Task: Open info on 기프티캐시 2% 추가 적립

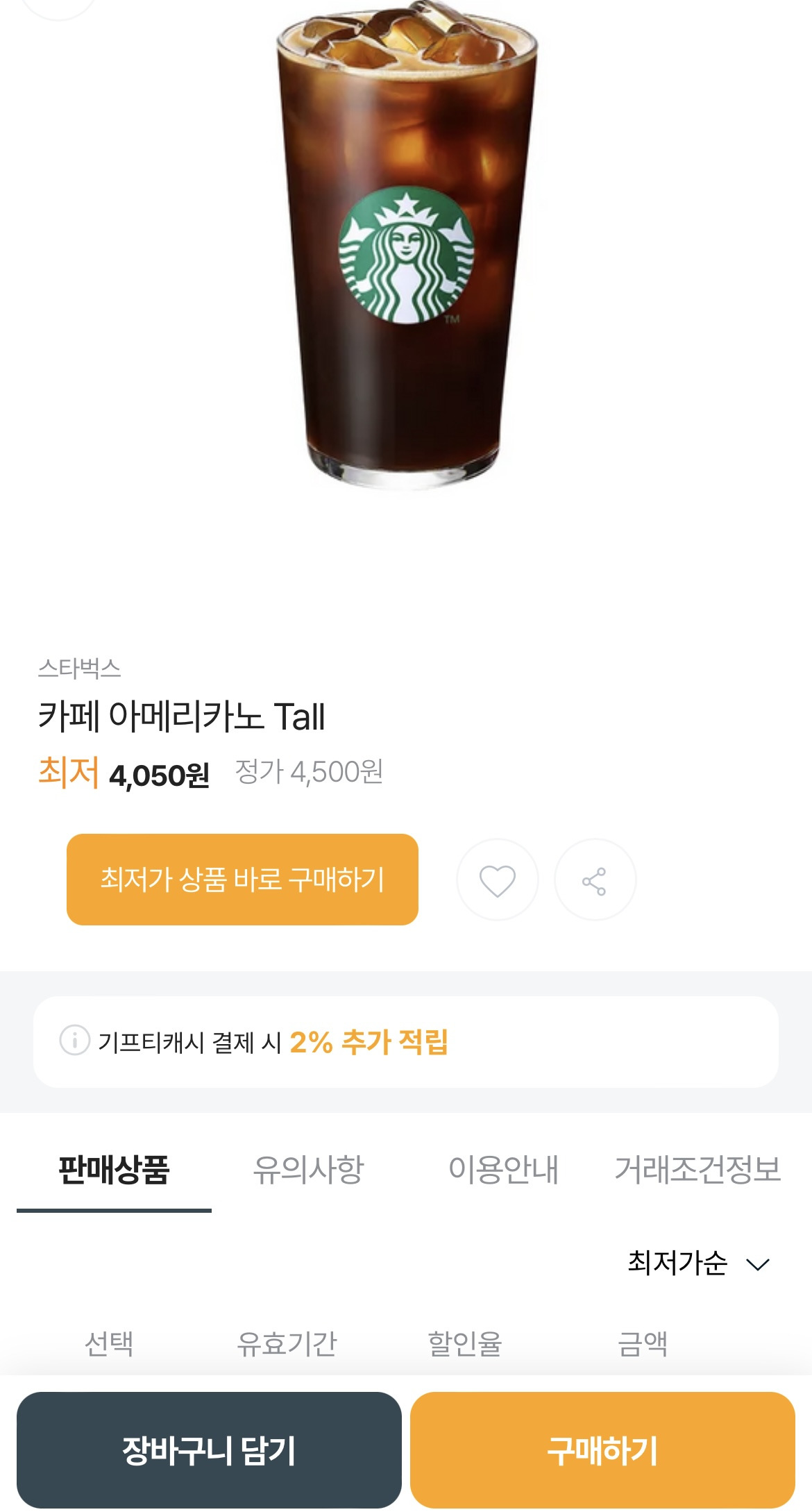Action: click(75, 1041)
